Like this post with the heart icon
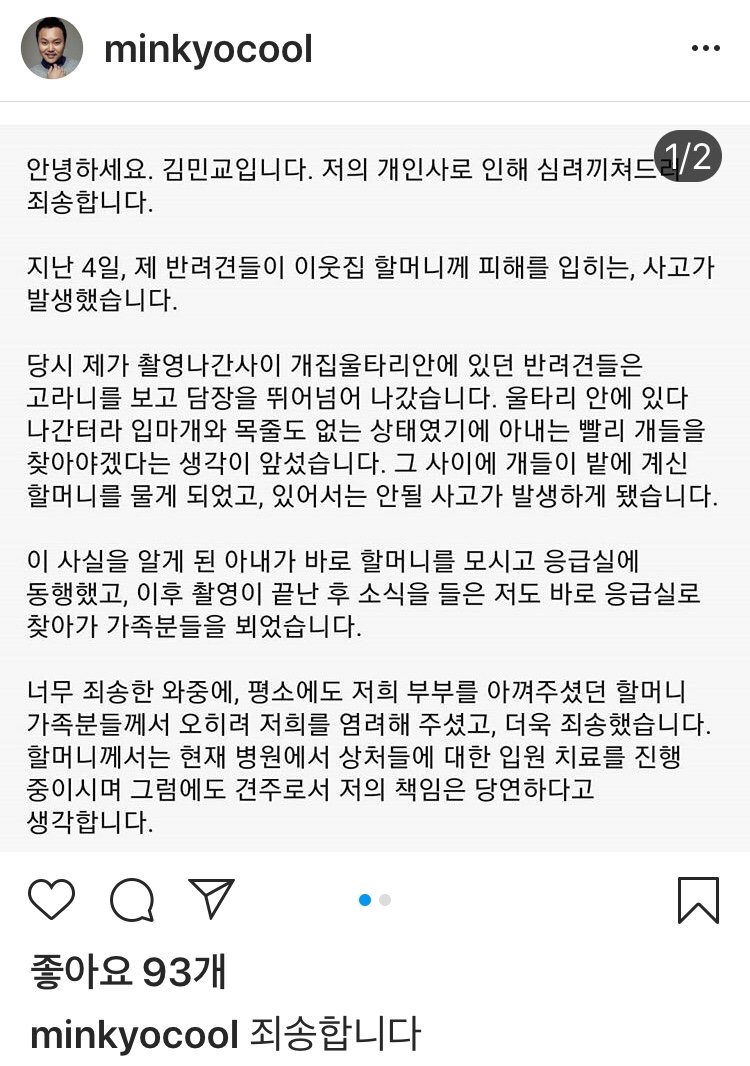 pos(51,899)
